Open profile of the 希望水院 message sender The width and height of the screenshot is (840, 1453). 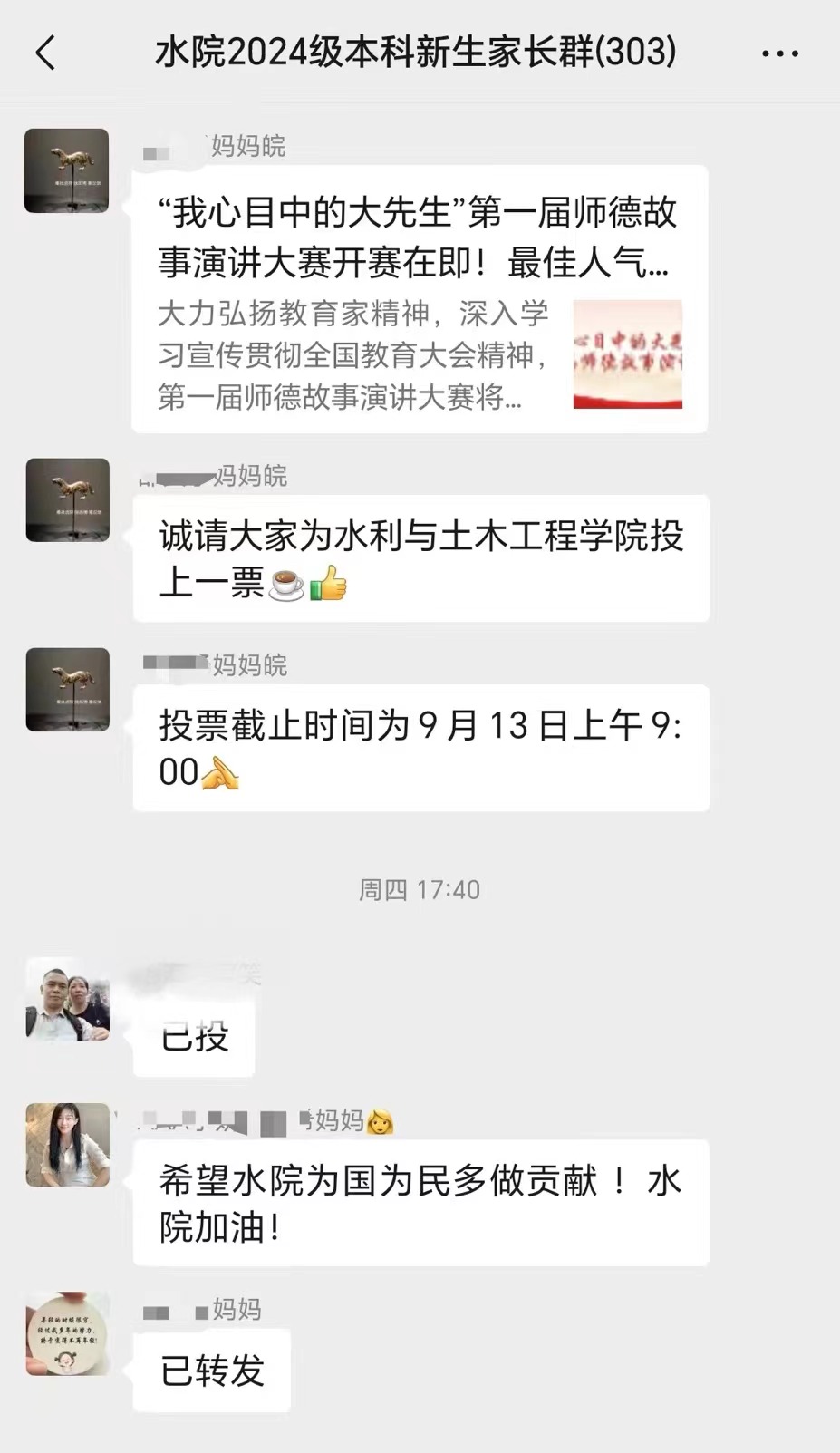68,1145
